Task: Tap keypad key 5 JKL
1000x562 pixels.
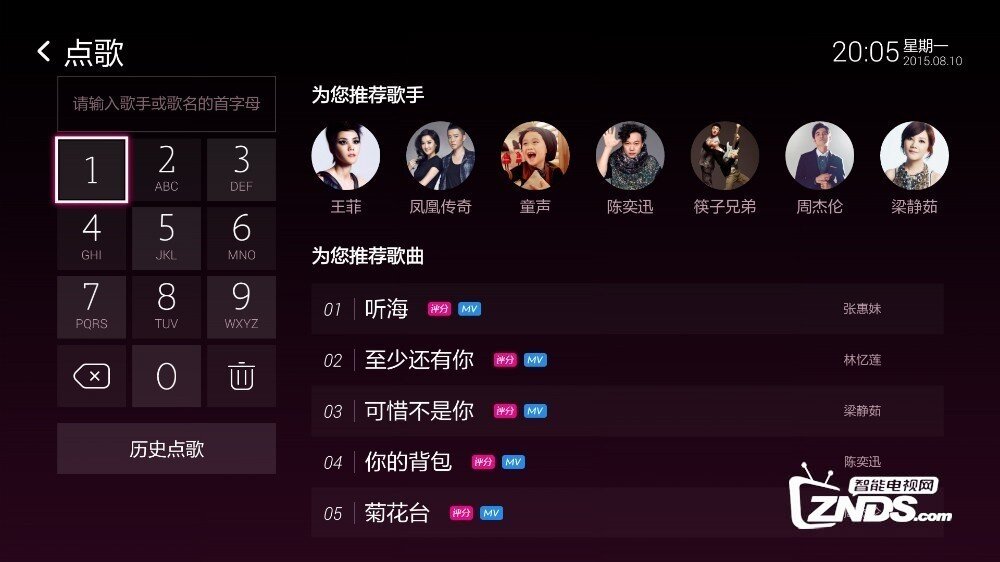Action: (166, 238)
